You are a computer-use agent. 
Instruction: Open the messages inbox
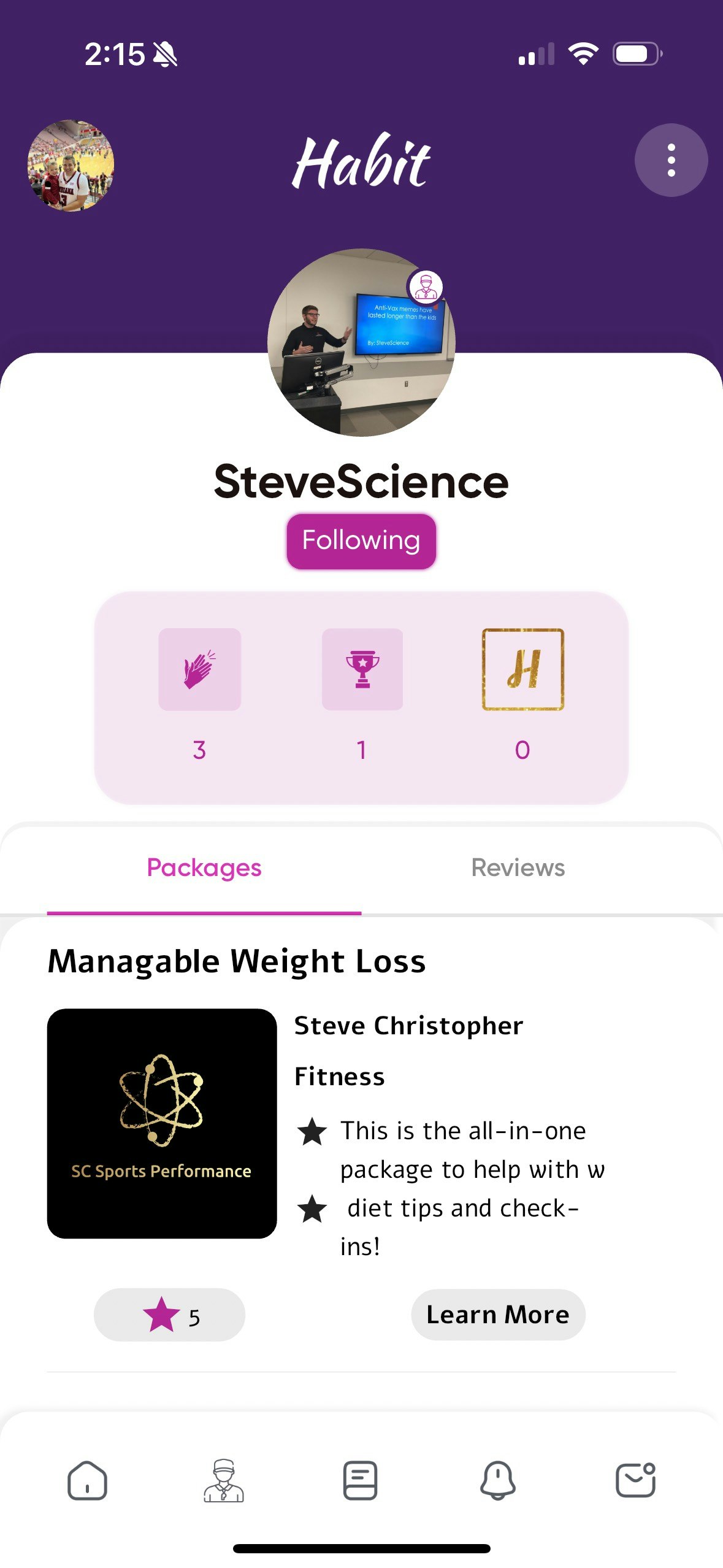coord(635,1480)
